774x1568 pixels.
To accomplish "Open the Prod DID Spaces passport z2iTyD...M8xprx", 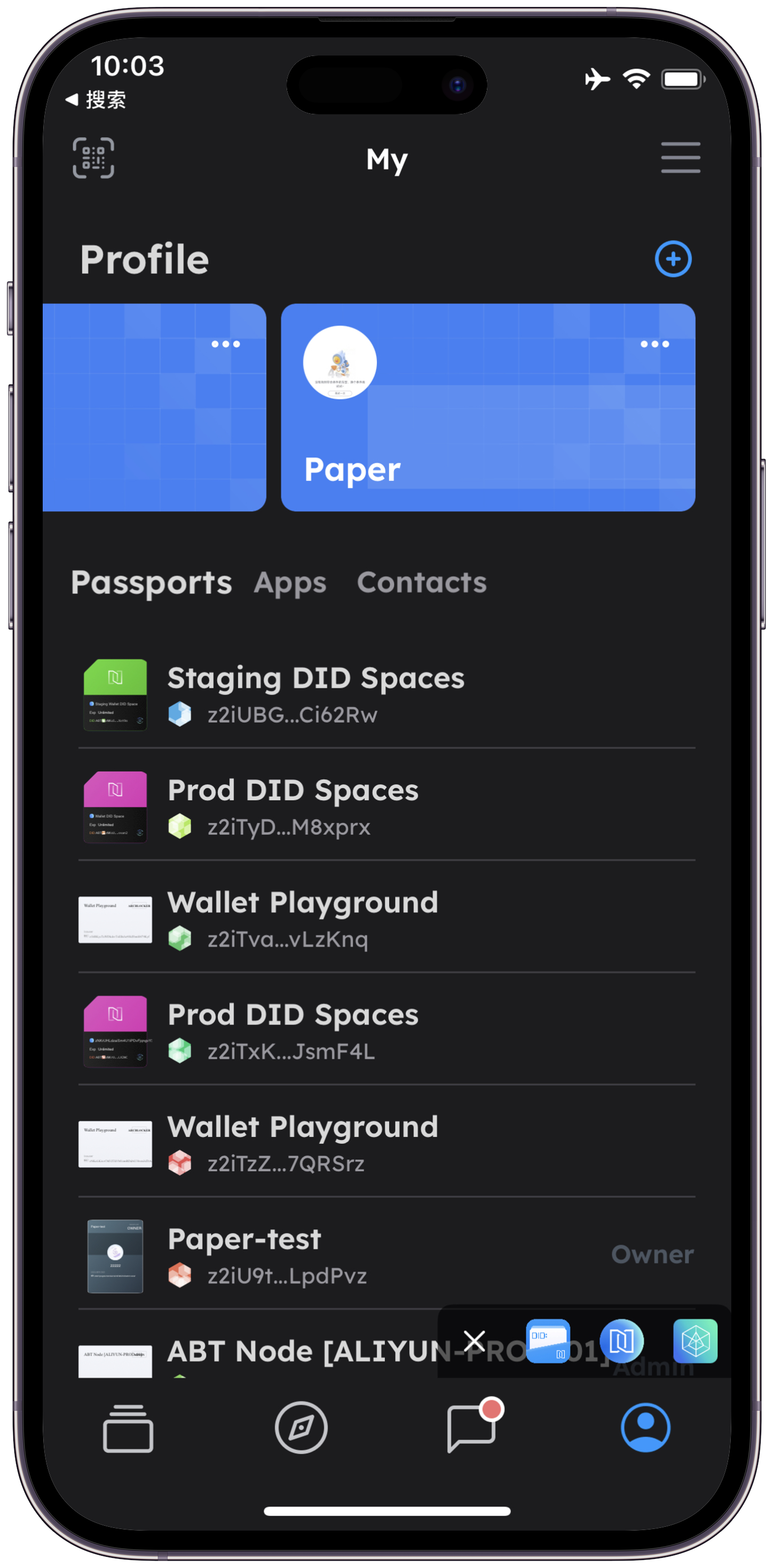I will click(x=292, y=806).
